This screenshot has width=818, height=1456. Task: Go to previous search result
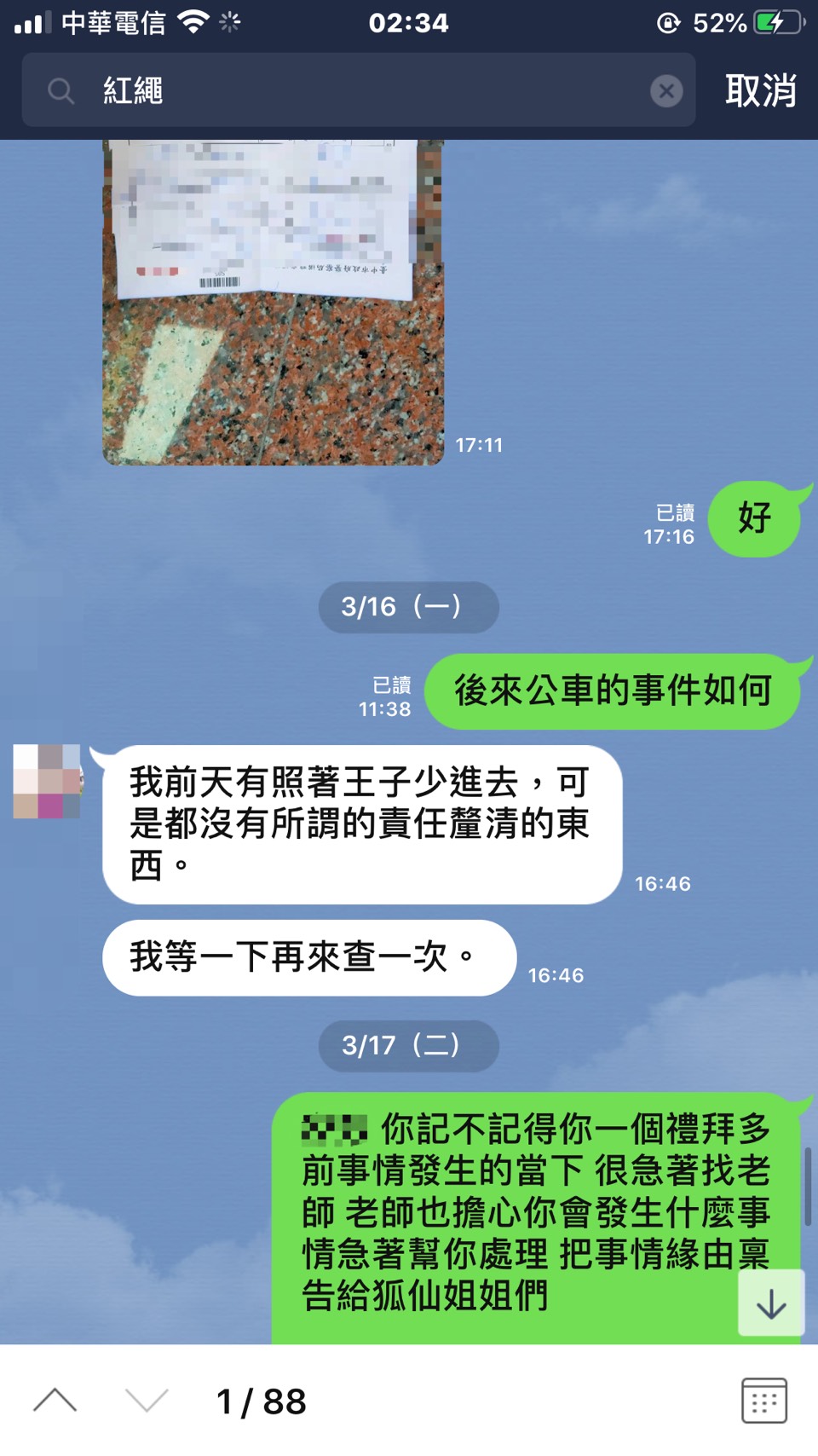pyautogui.click(x=55, y=1401)
